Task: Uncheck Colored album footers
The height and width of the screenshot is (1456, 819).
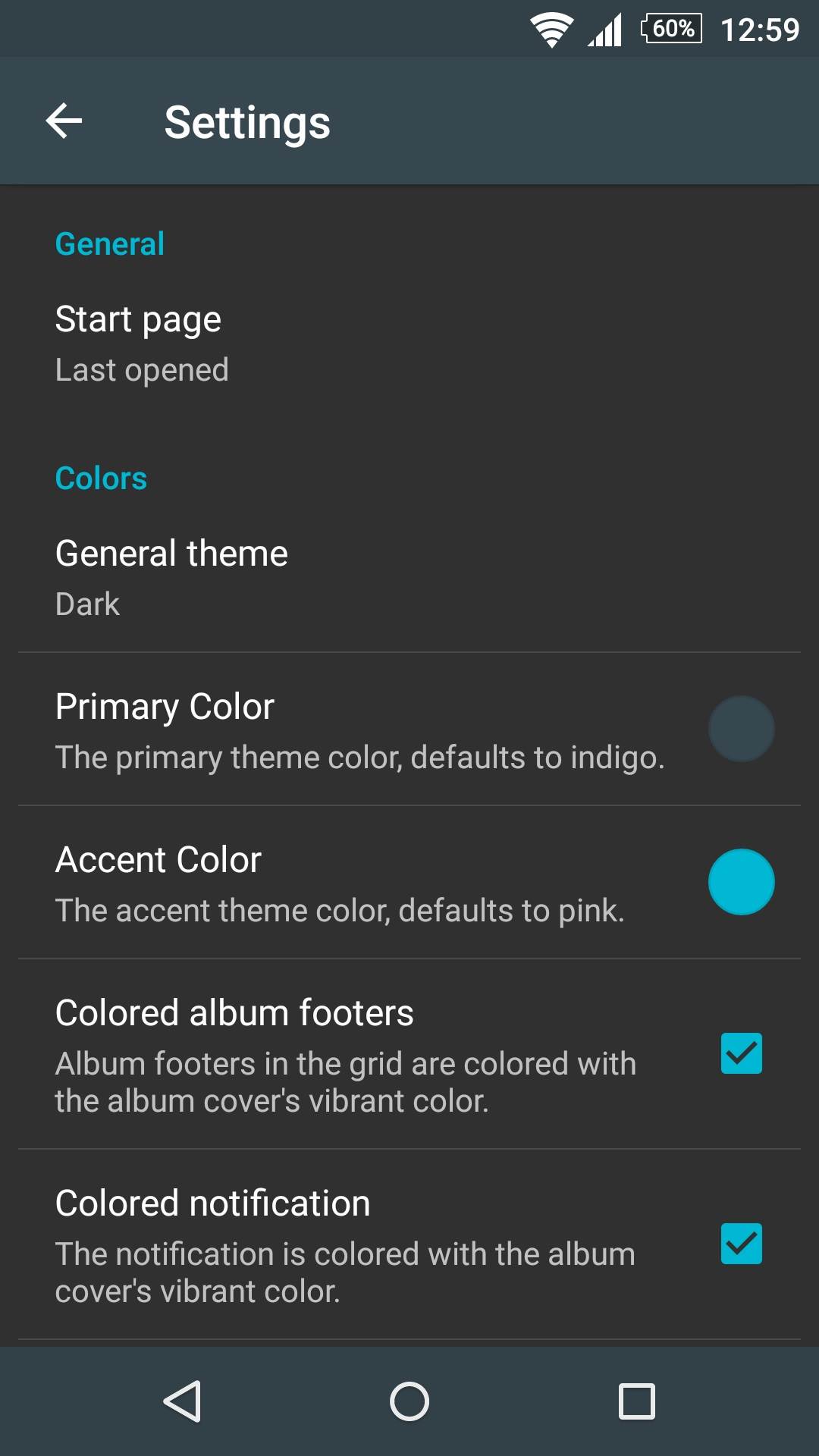Action: click(741, 1053)
